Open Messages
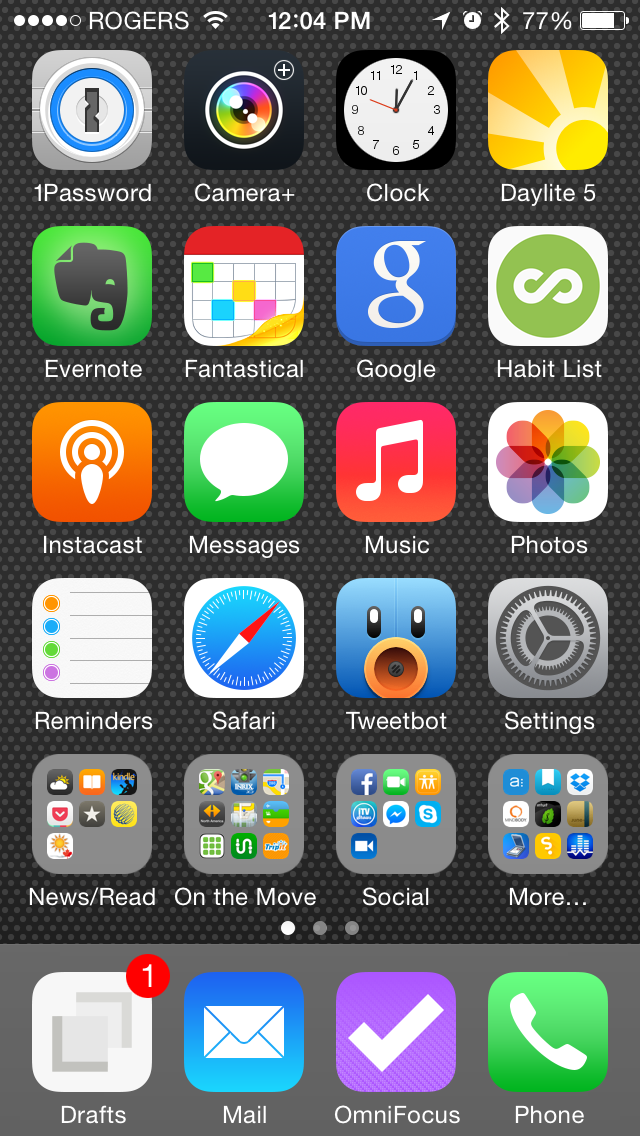This screenshot has width=640, height=1136. click(244, 462)
